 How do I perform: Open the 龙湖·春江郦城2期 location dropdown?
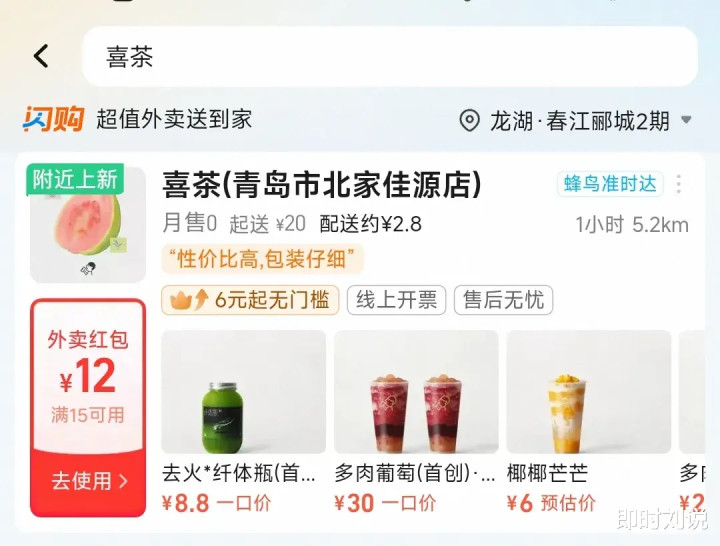pos(577,121)
